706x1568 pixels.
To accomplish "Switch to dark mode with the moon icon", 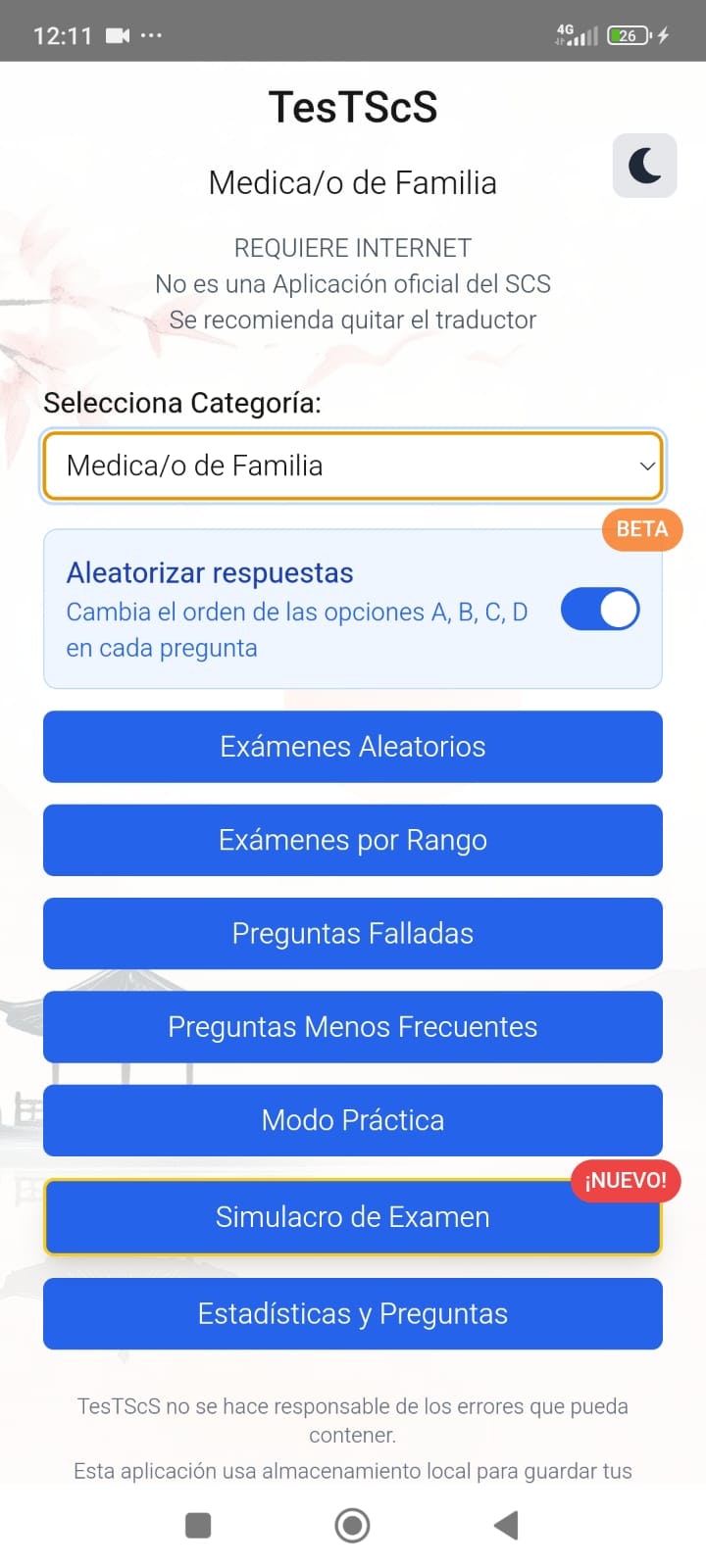I will tap(644, 166).
